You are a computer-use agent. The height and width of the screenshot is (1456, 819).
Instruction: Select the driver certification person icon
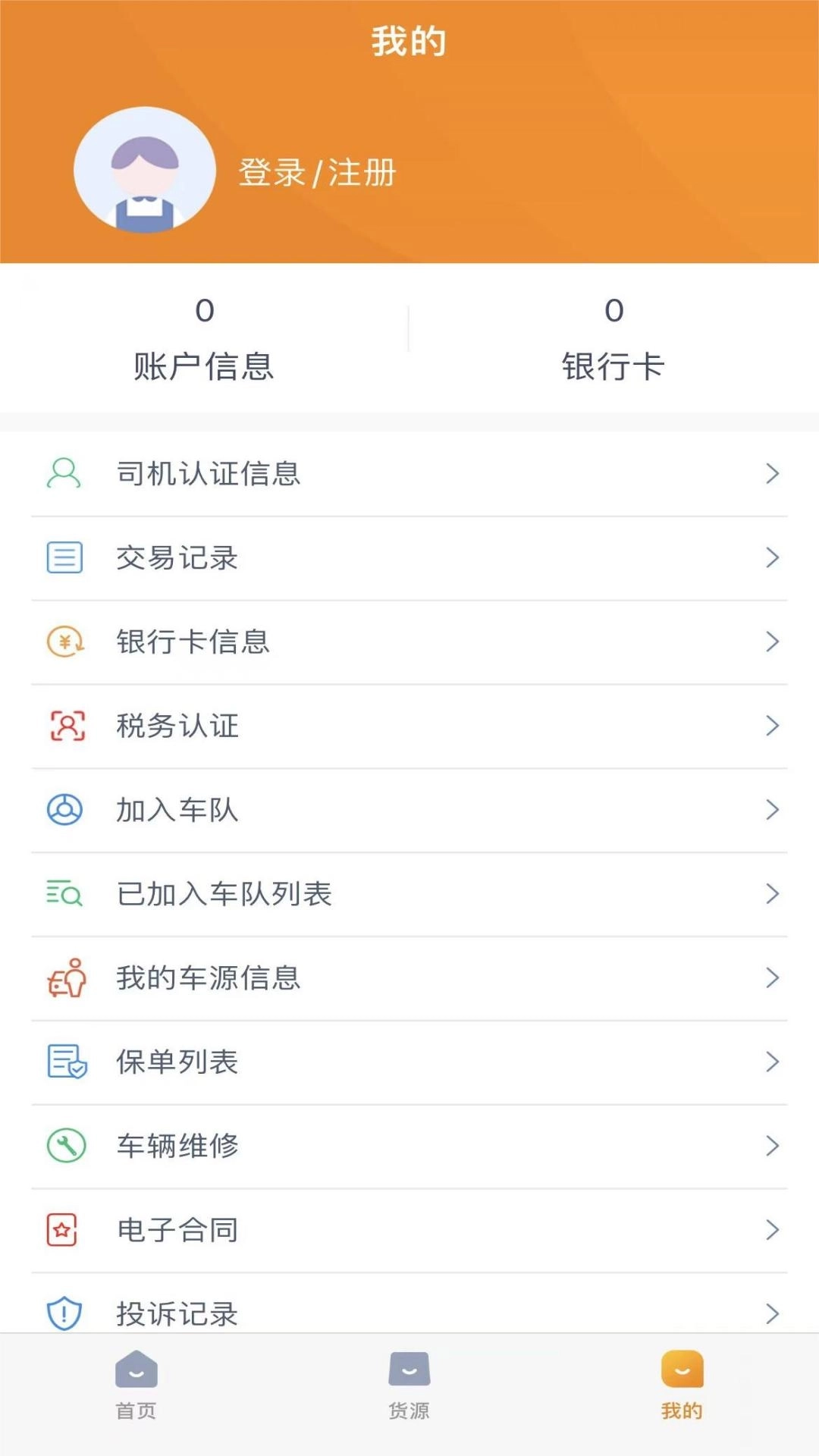(x=64, y=472)
